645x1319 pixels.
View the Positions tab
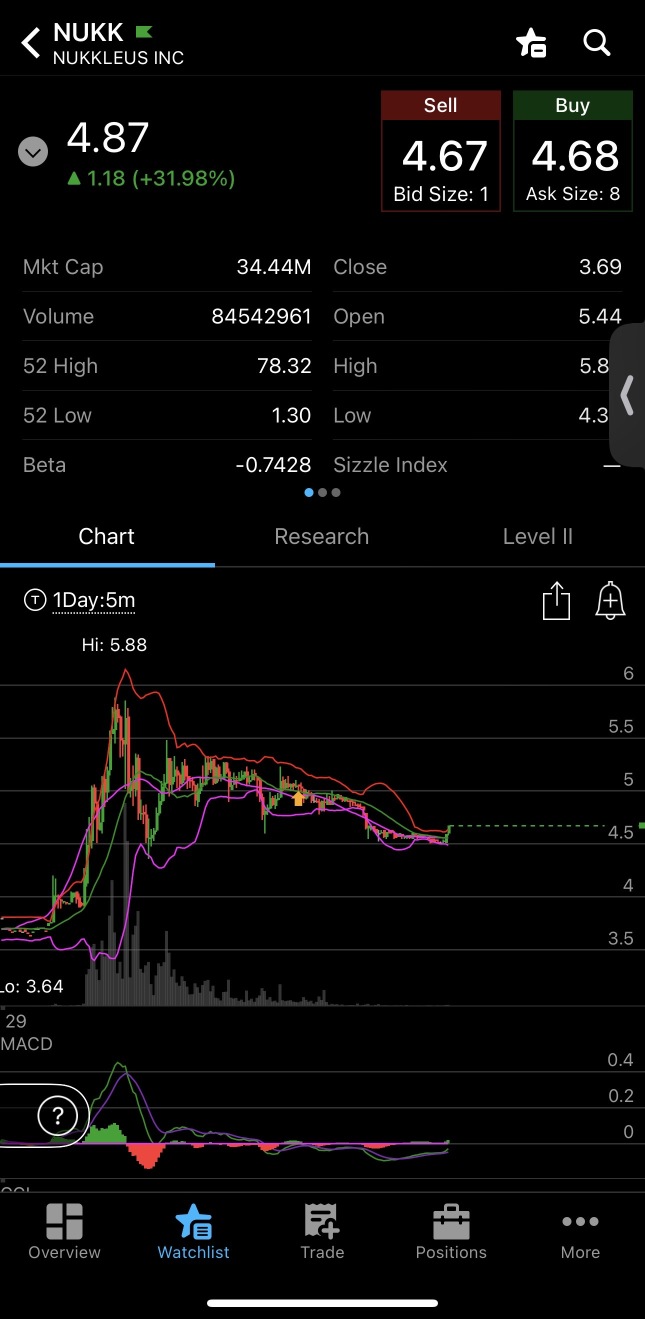click(x=451, y=1232)
